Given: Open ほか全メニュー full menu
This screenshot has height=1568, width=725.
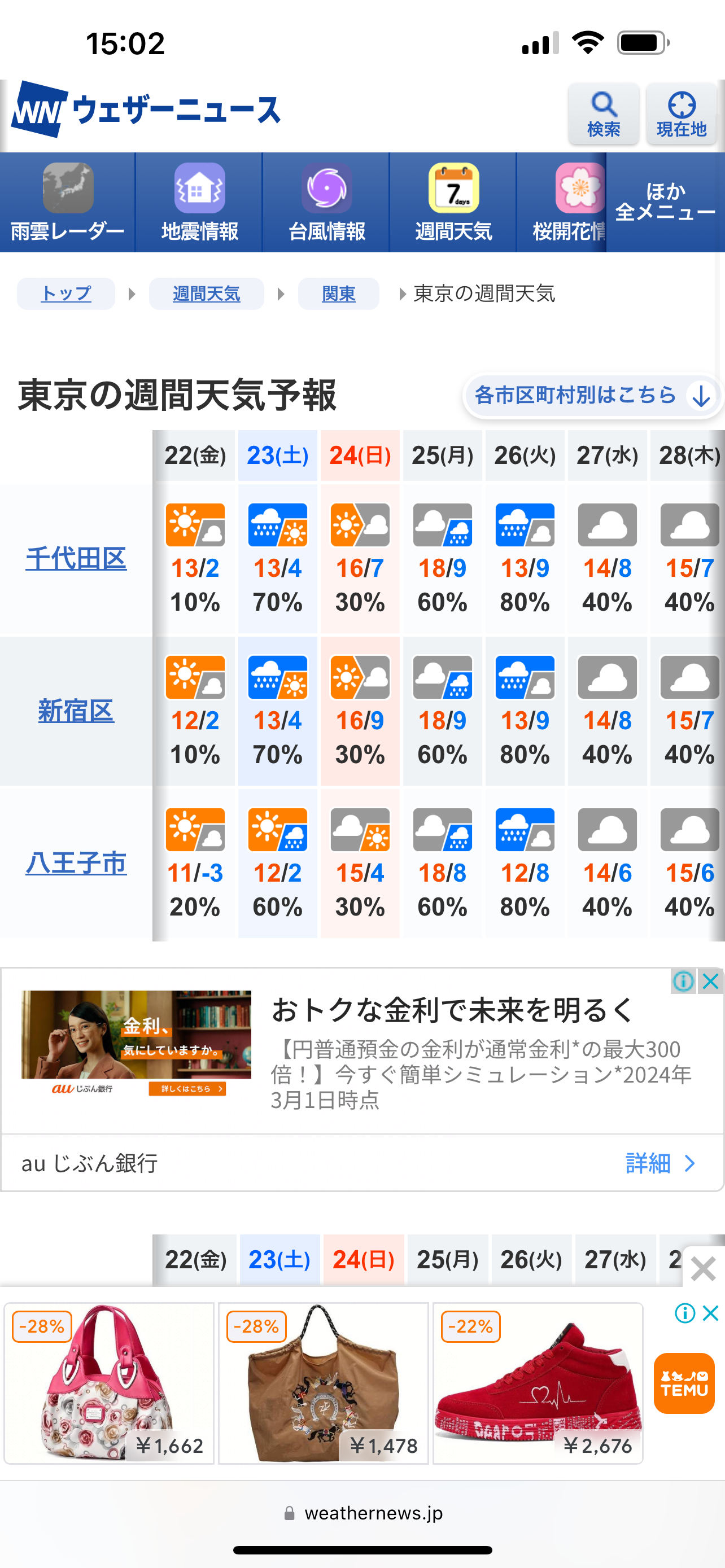Looking at the screenshot, I should tap(665, 202).
